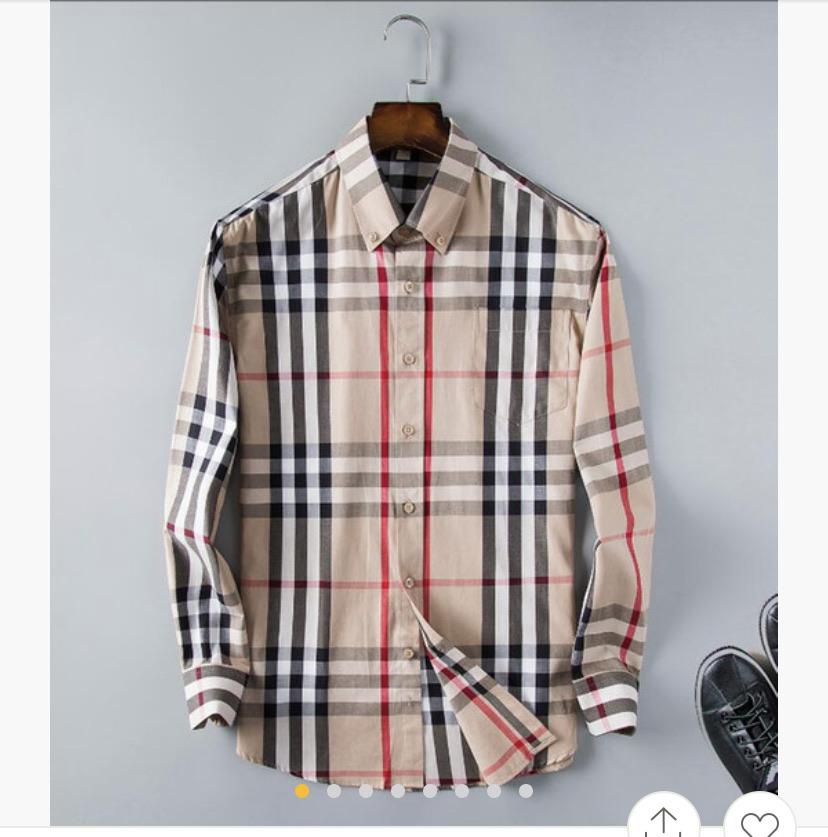The image size is (828, 837).
Task: Select the seventh pagination dot
Action: coord(493,791)
